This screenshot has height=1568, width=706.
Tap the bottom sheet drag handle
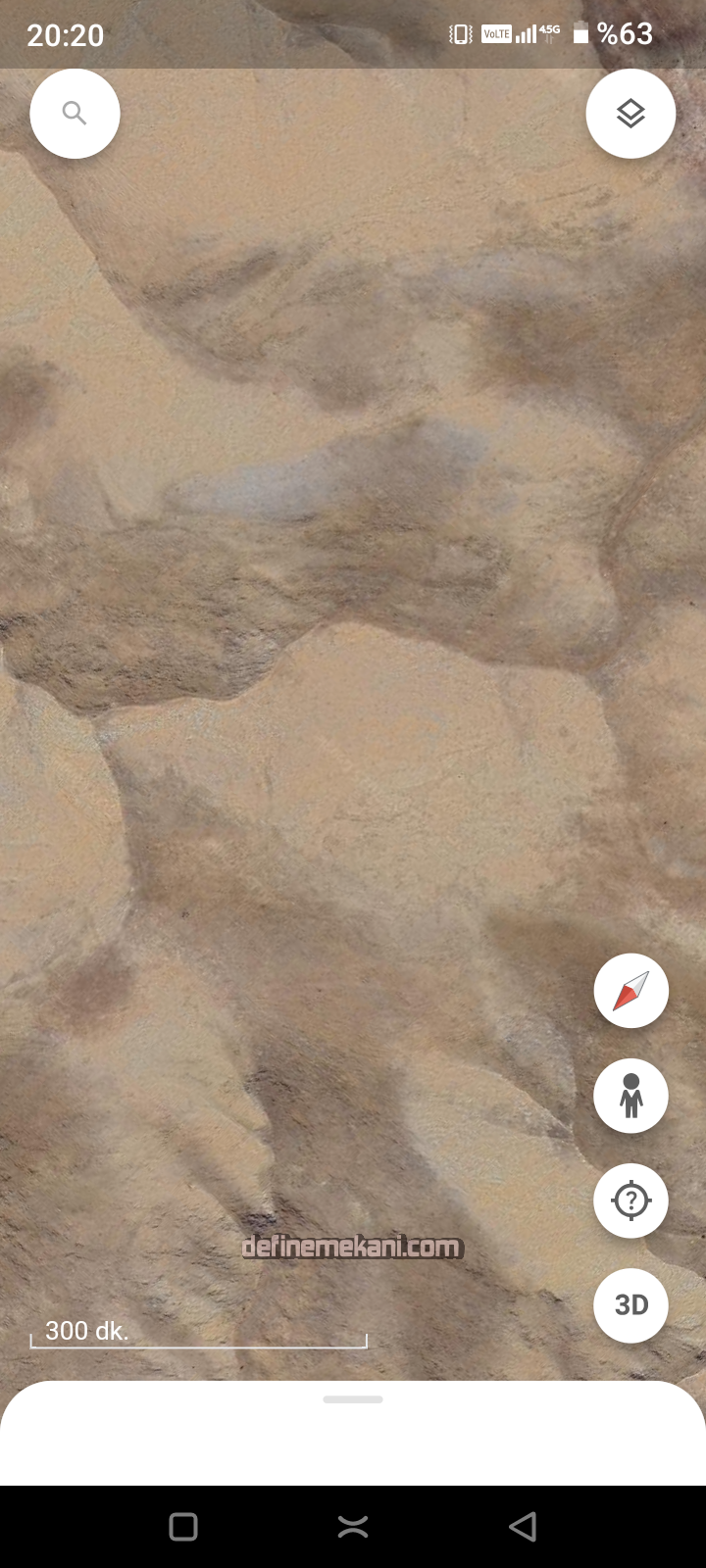353,1399
